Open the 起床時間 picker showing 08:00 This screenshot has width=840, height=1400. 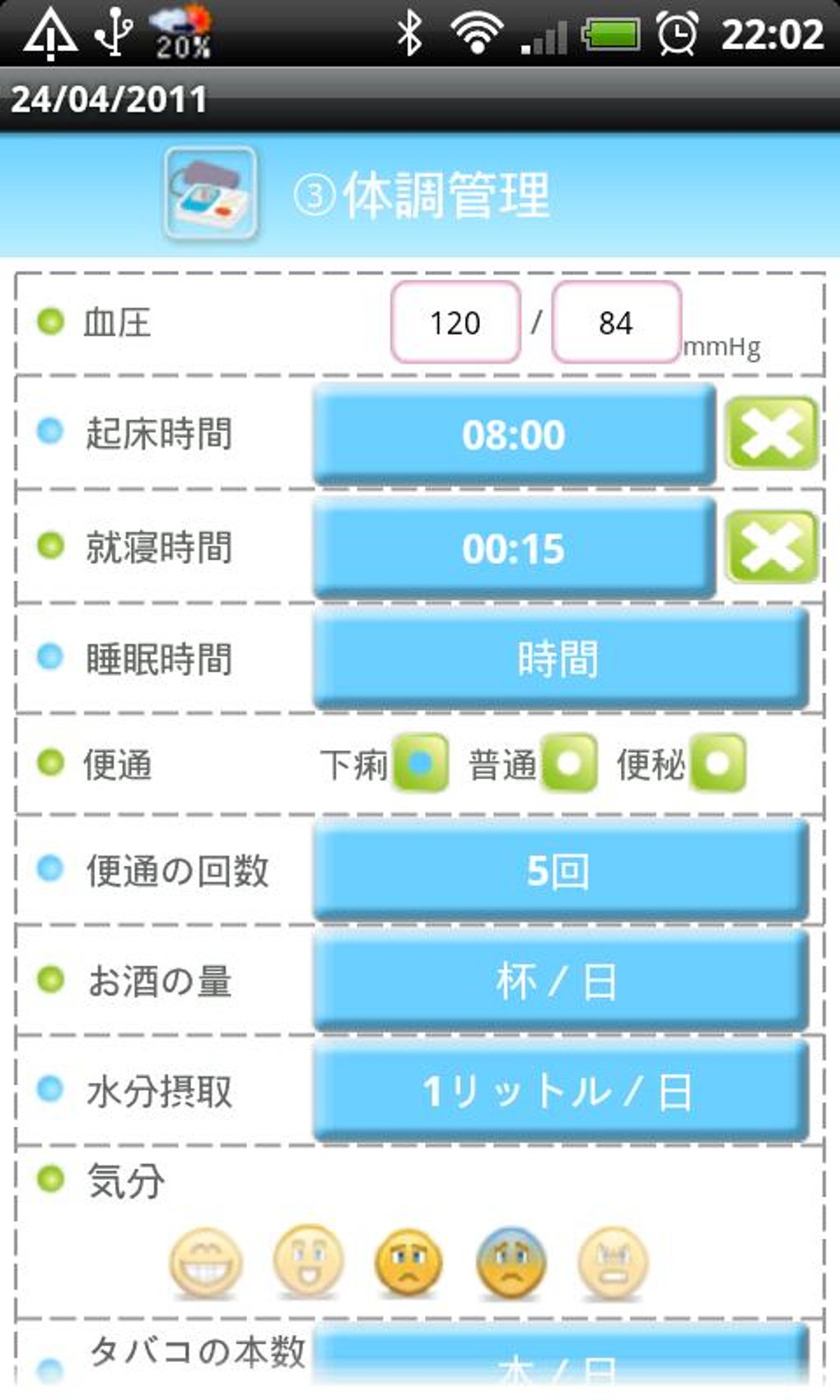(x=514, y=435)
